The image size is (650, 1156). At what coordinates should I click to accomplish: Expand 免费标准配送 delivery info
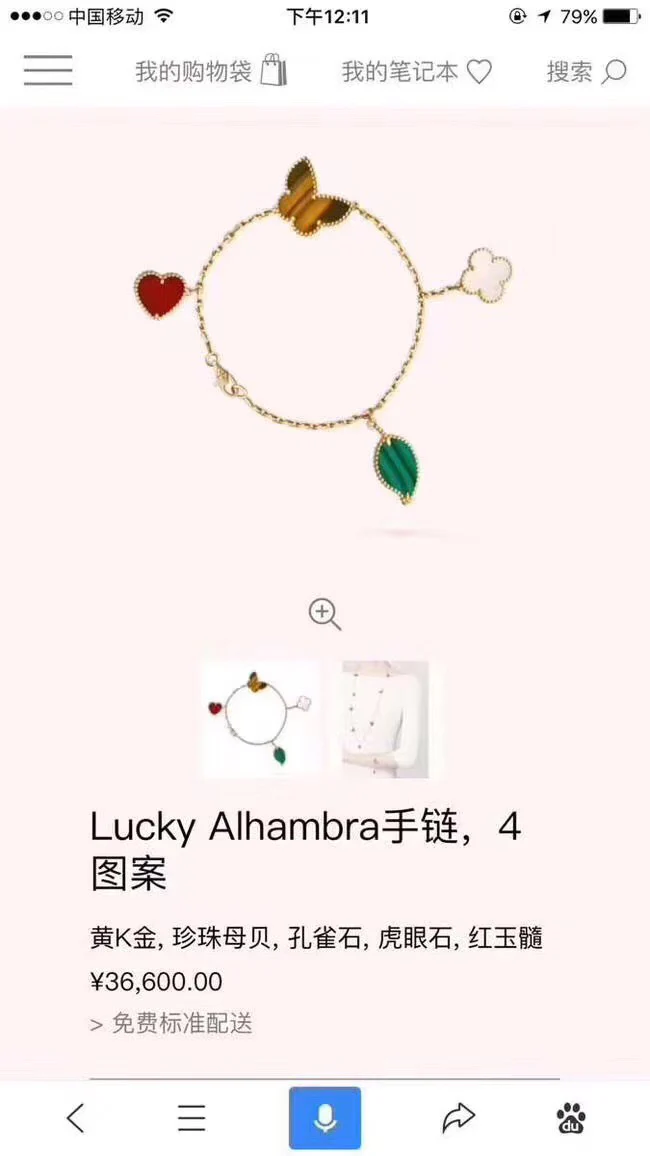pos(171,1023)
